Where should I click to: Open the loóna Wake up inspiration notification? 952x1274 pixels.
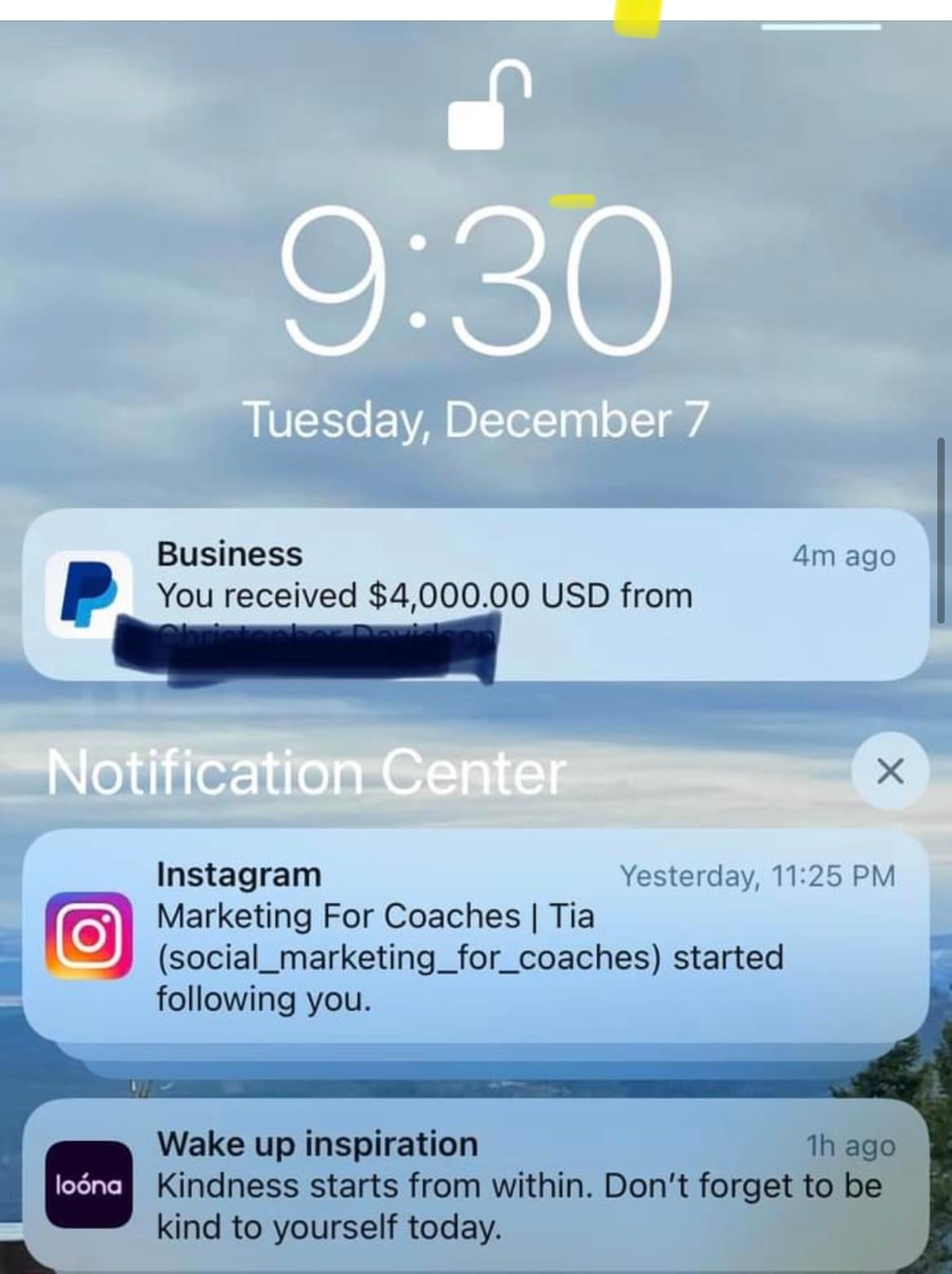tap(475, 1185)
